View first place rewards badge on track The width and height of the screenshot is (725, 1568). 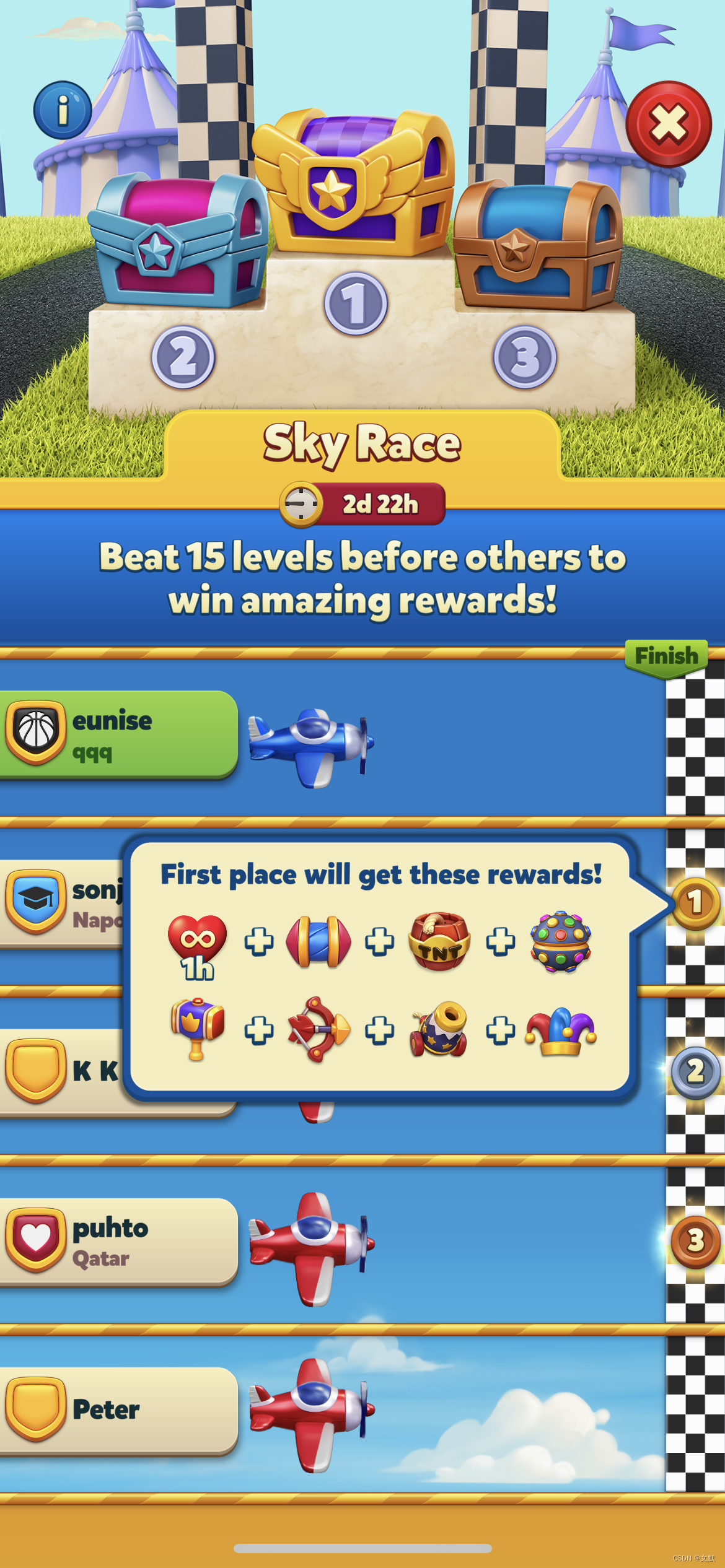[x=695, y=902]
